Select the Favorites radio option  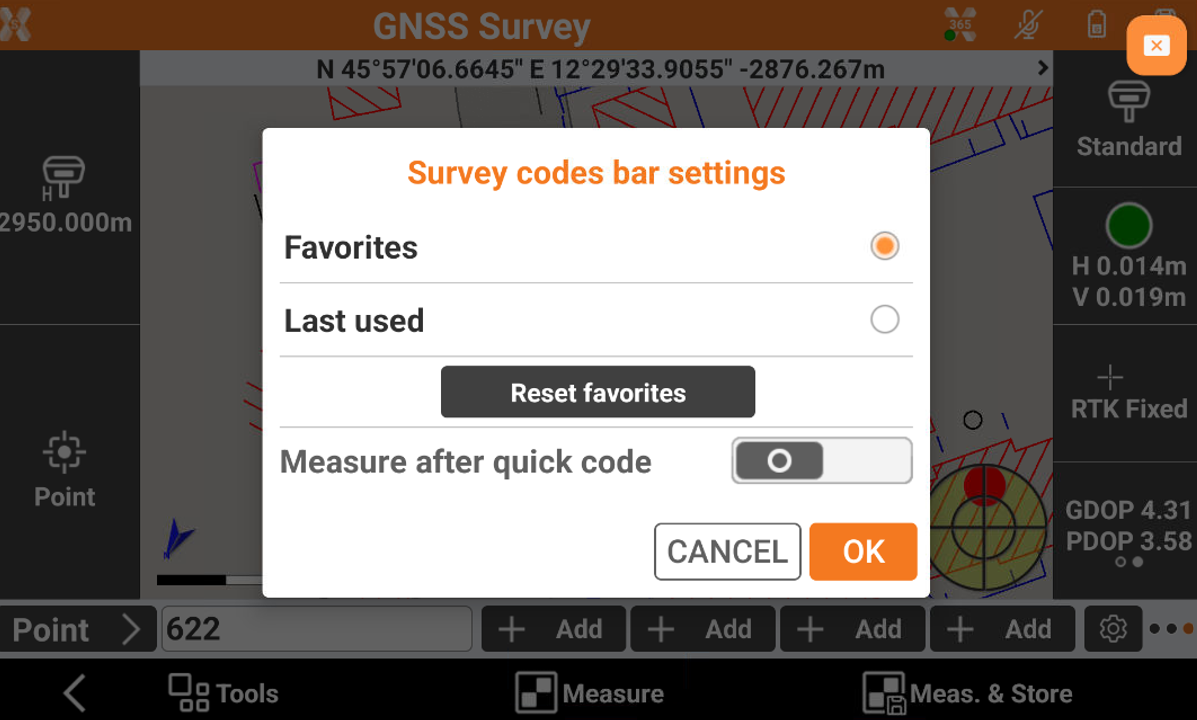pyautogui.click(x=884, y=246)
